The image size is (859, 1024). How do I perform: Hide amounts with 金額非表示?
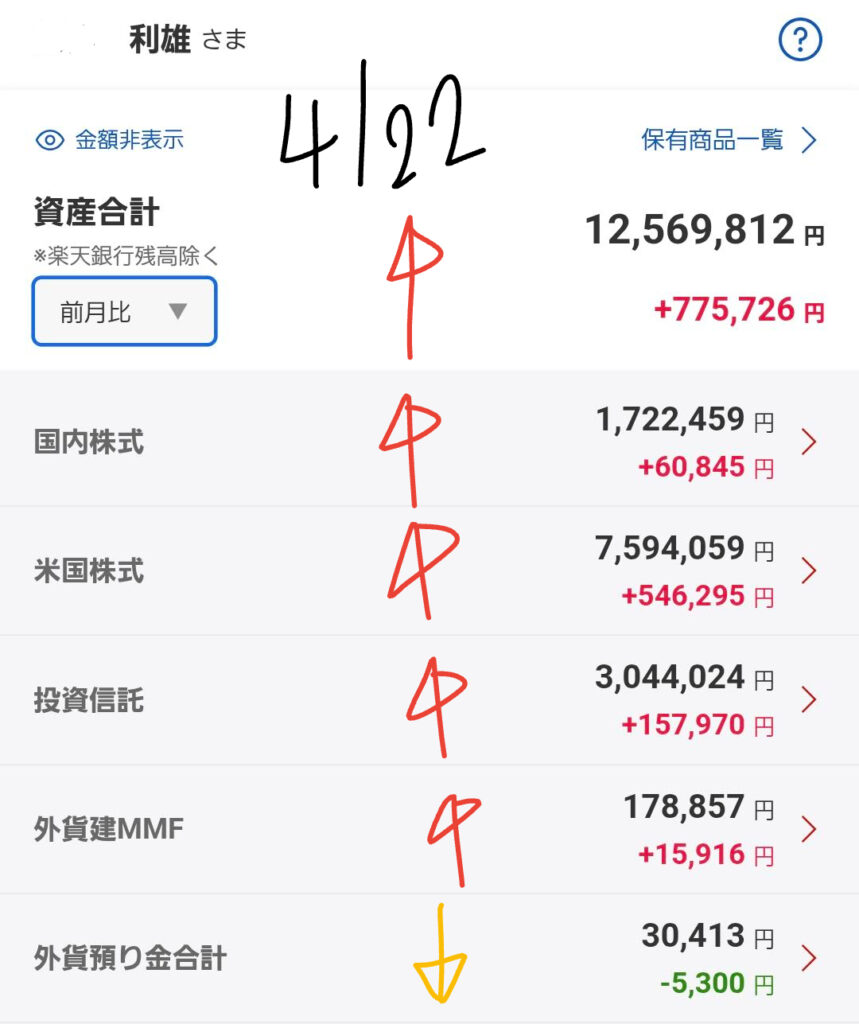point(110,140)
